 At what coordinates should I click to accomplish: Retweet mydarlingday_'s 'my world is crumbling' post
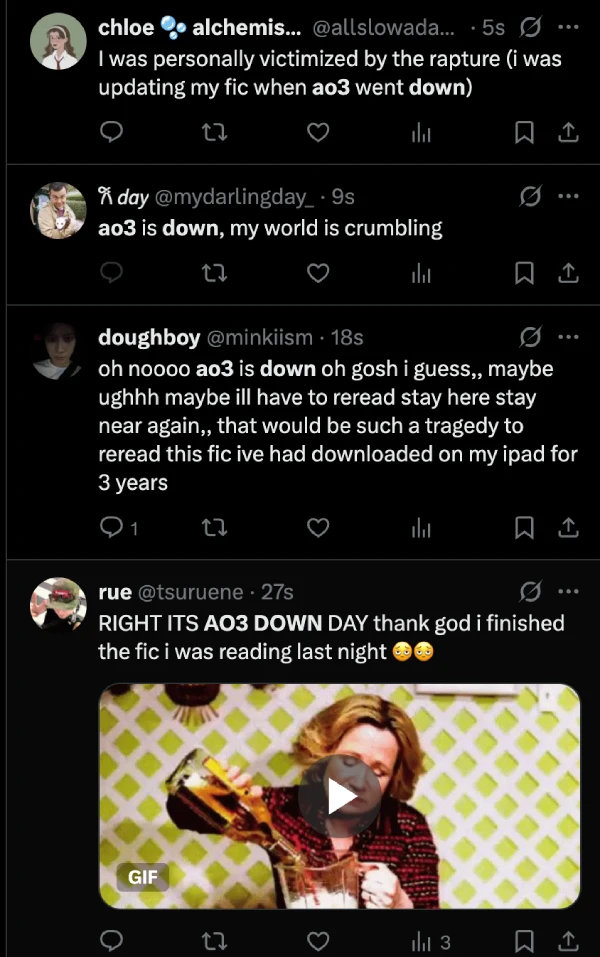tap(213, 272)
